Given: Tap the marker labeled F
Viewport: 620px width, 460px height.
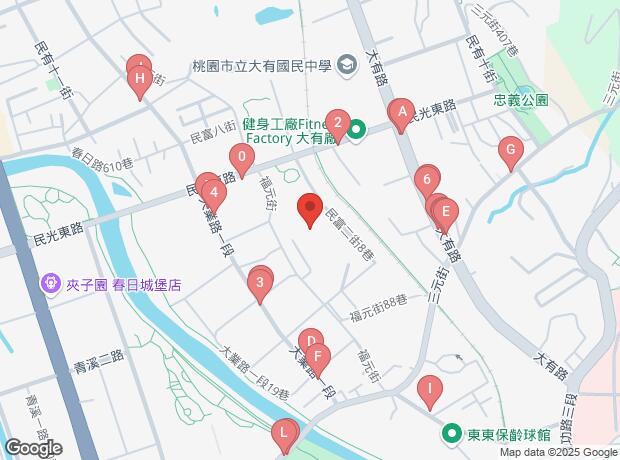Looking at the screenshot, I should coord(318,356).
